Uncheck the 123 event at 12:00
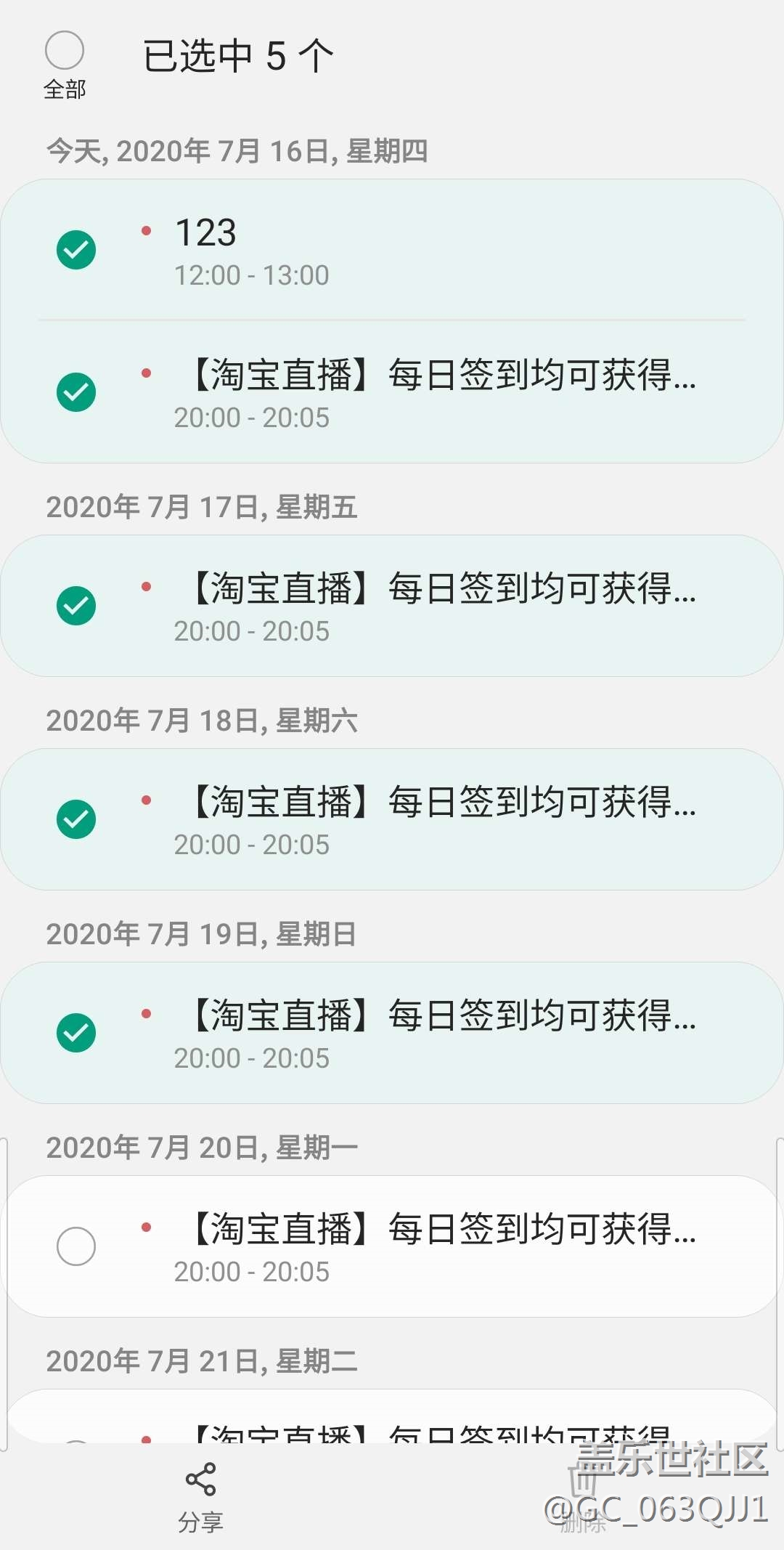This screenshot has width=784, height=1550. pos(76,250)
